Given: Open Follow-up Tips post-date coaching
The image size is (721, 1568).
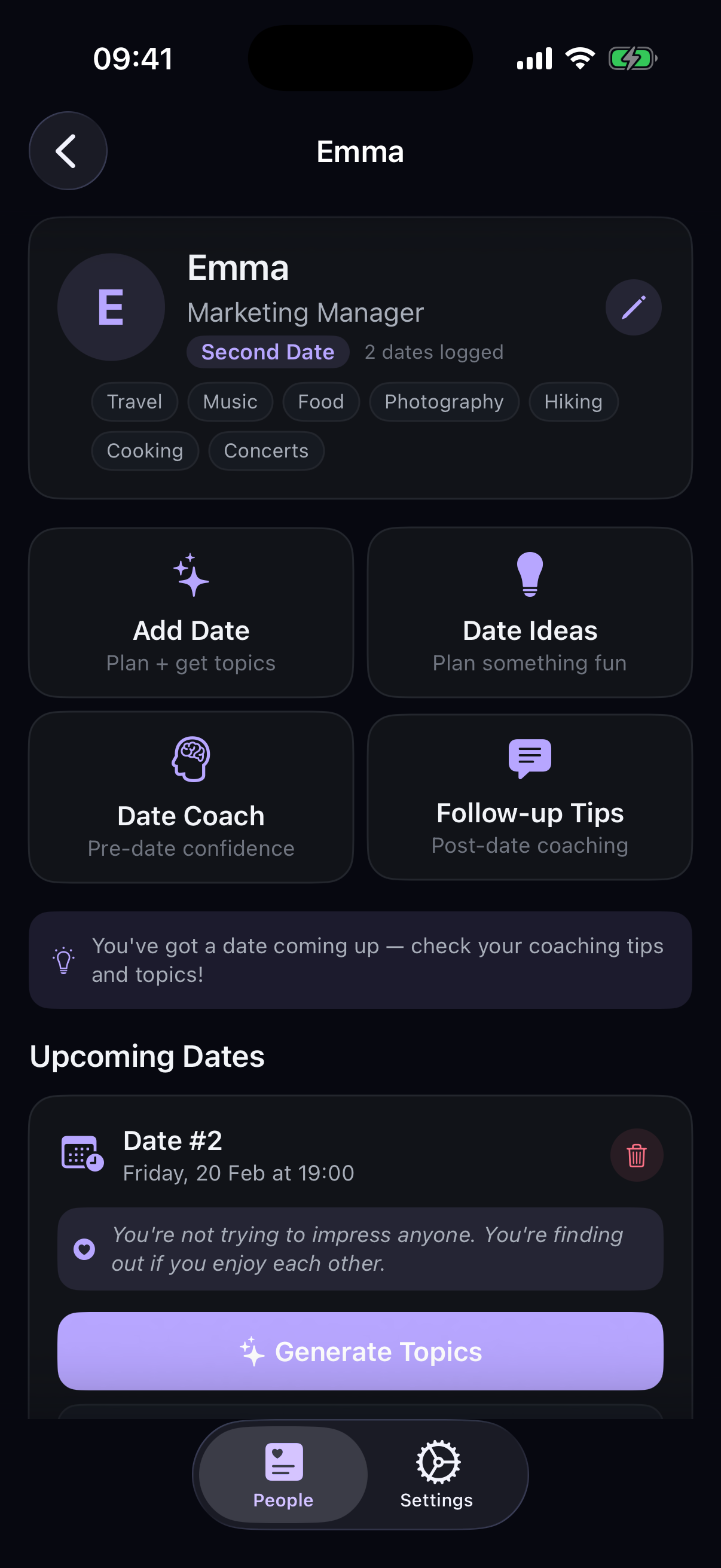Looking at the screenshot, I should coord(529,797).
